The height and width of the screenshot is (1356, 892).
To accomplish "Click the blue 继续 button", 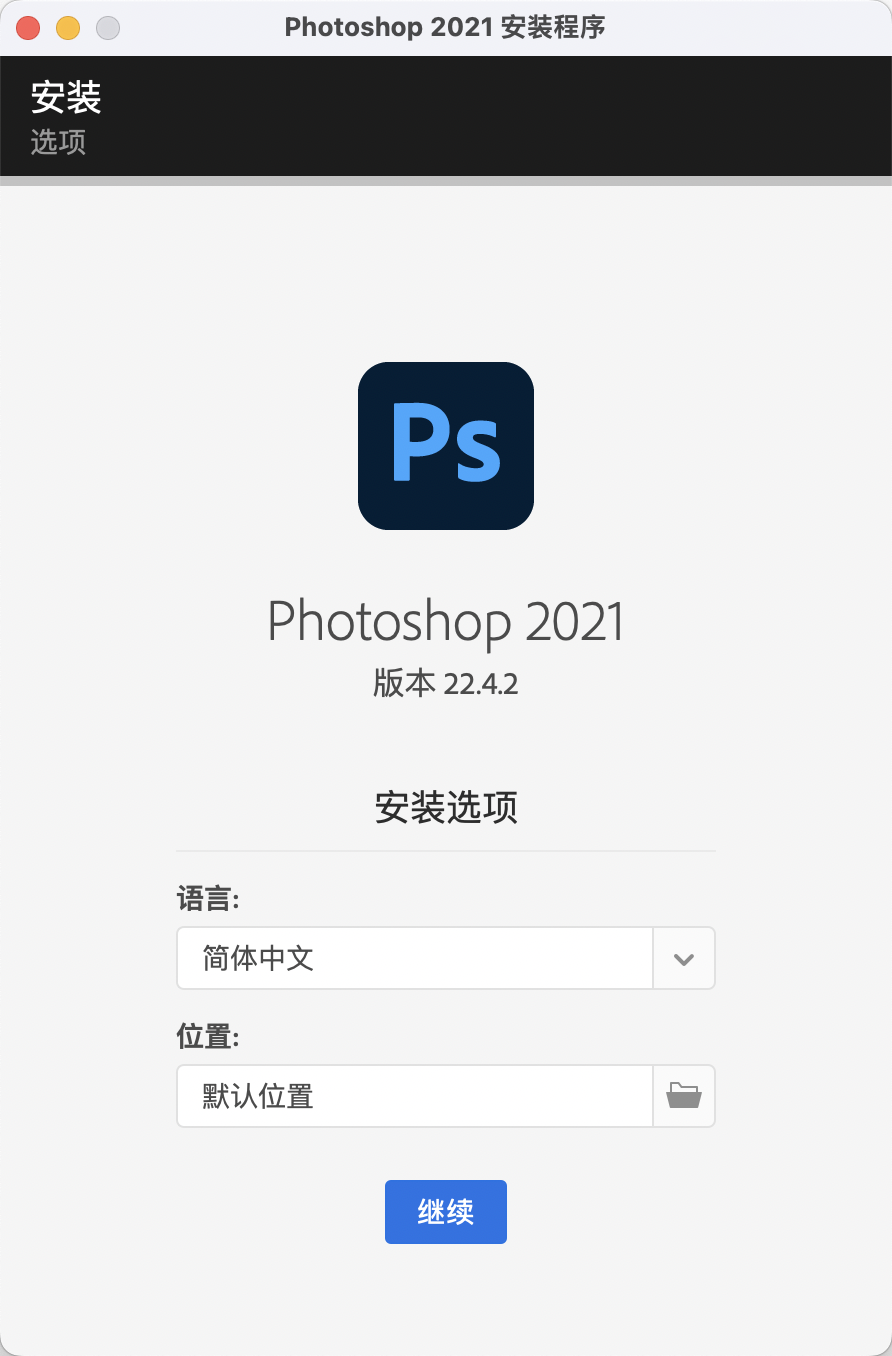I will point(445,1212).
